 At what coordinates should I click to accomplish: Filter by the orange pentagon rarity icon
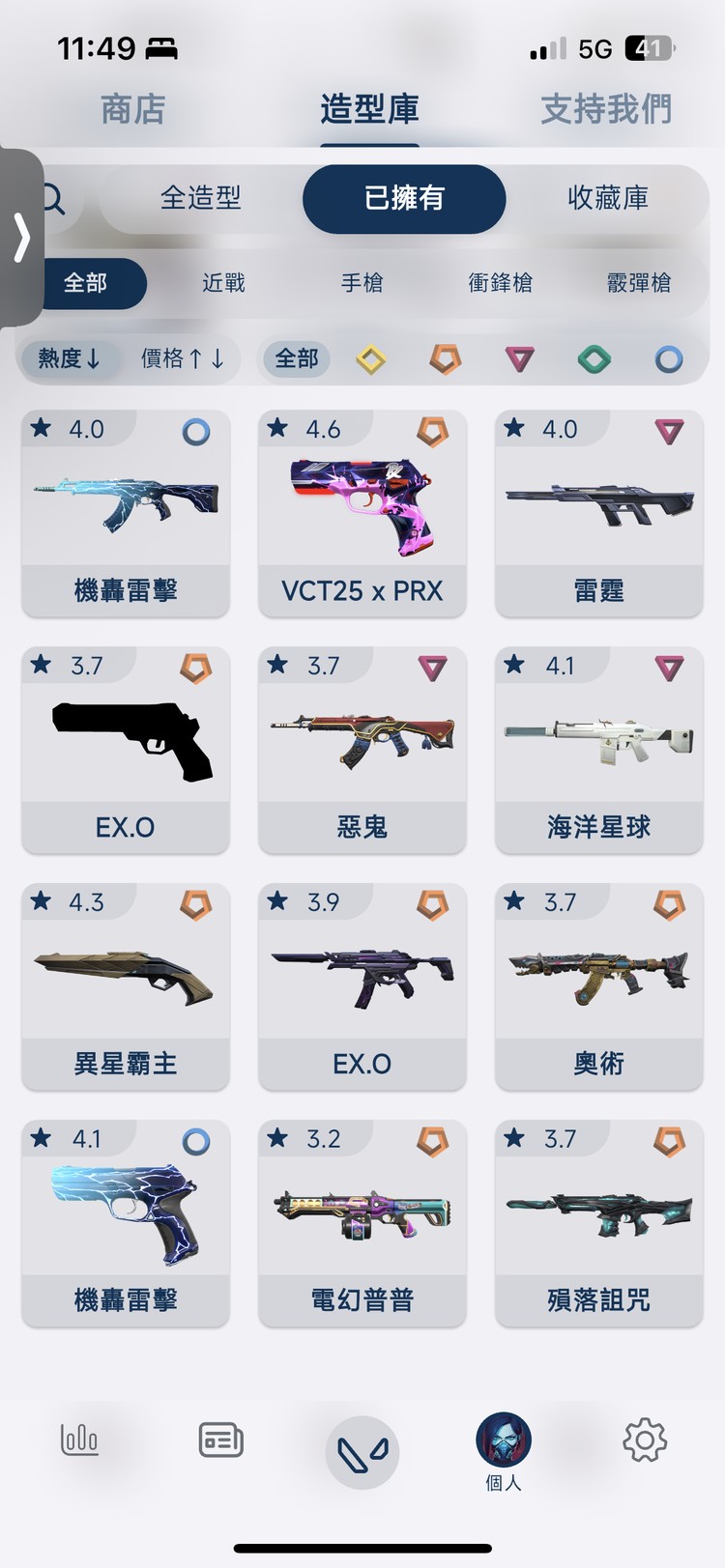pos(444,358)
